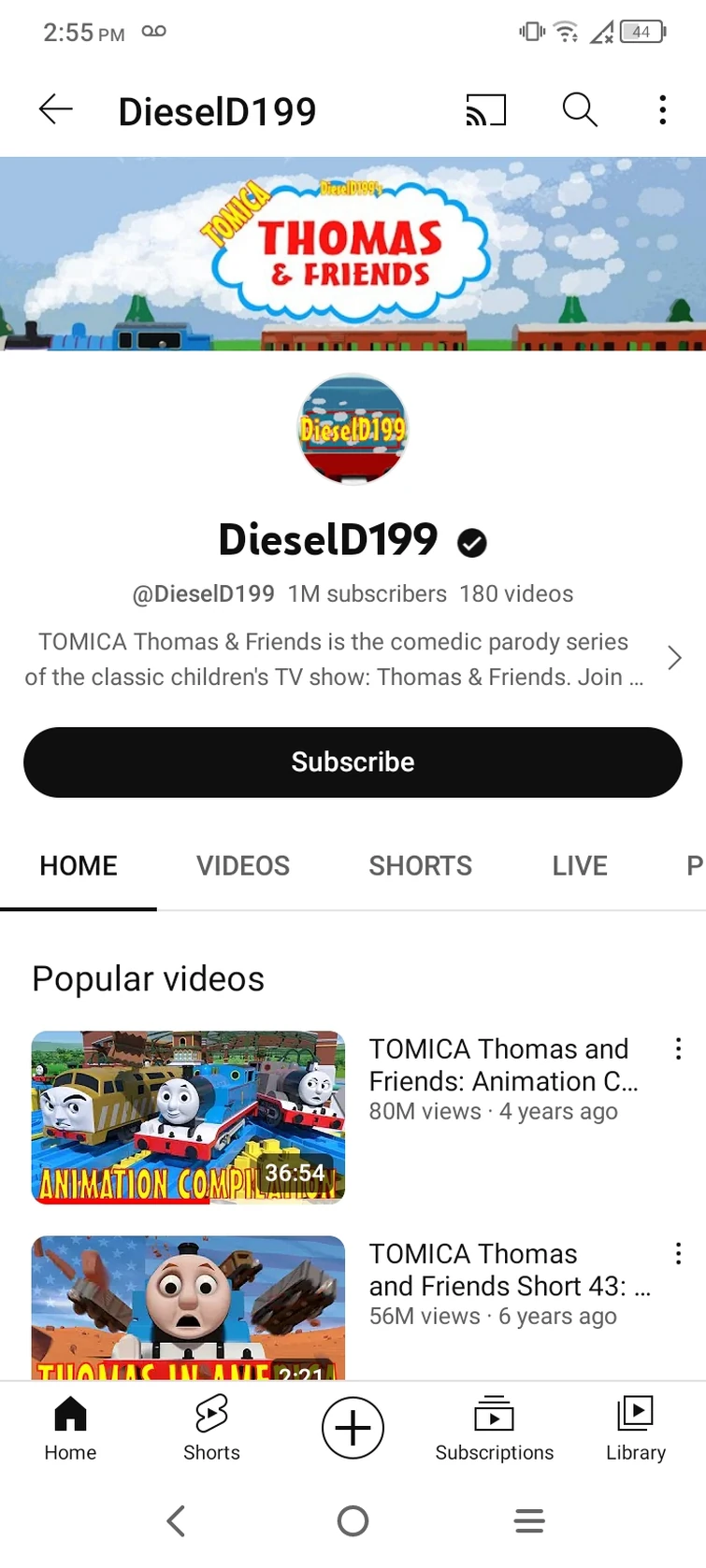Open search on the channel page

tap(579, 109)
